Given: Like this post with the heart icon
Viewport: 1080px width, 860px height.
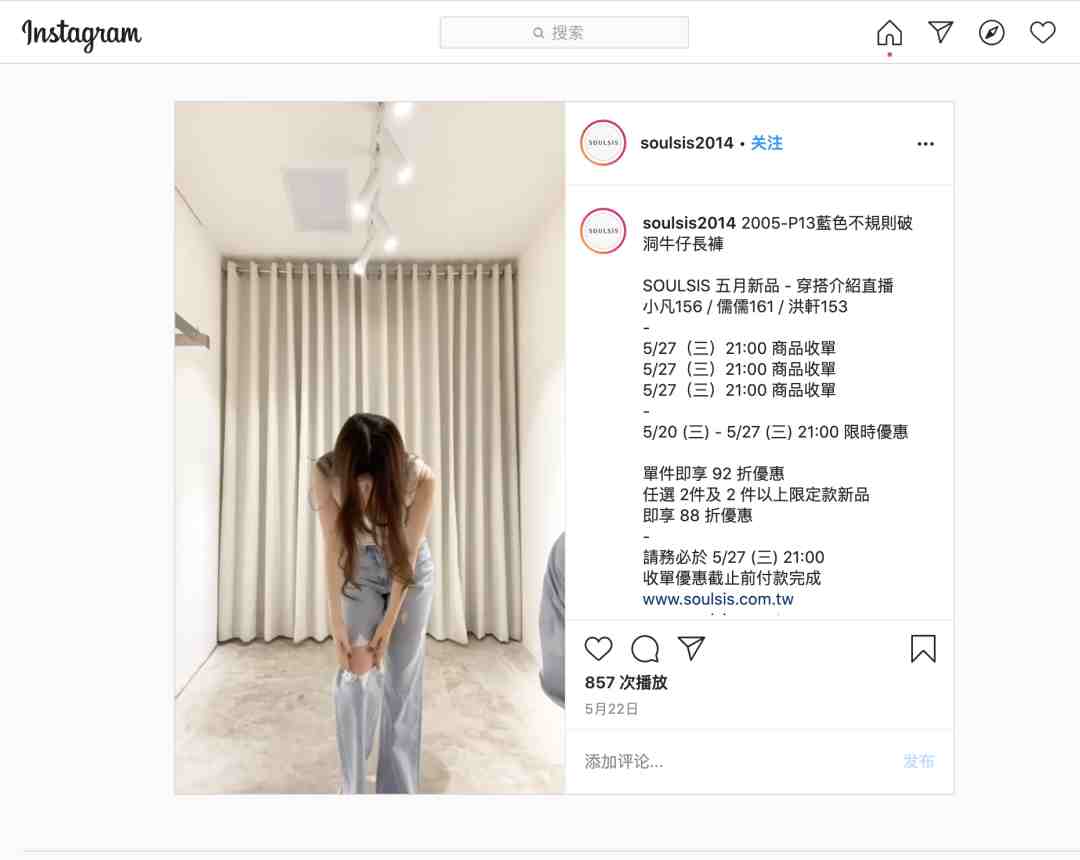Looking at the screenshot, I should [598, 649].
